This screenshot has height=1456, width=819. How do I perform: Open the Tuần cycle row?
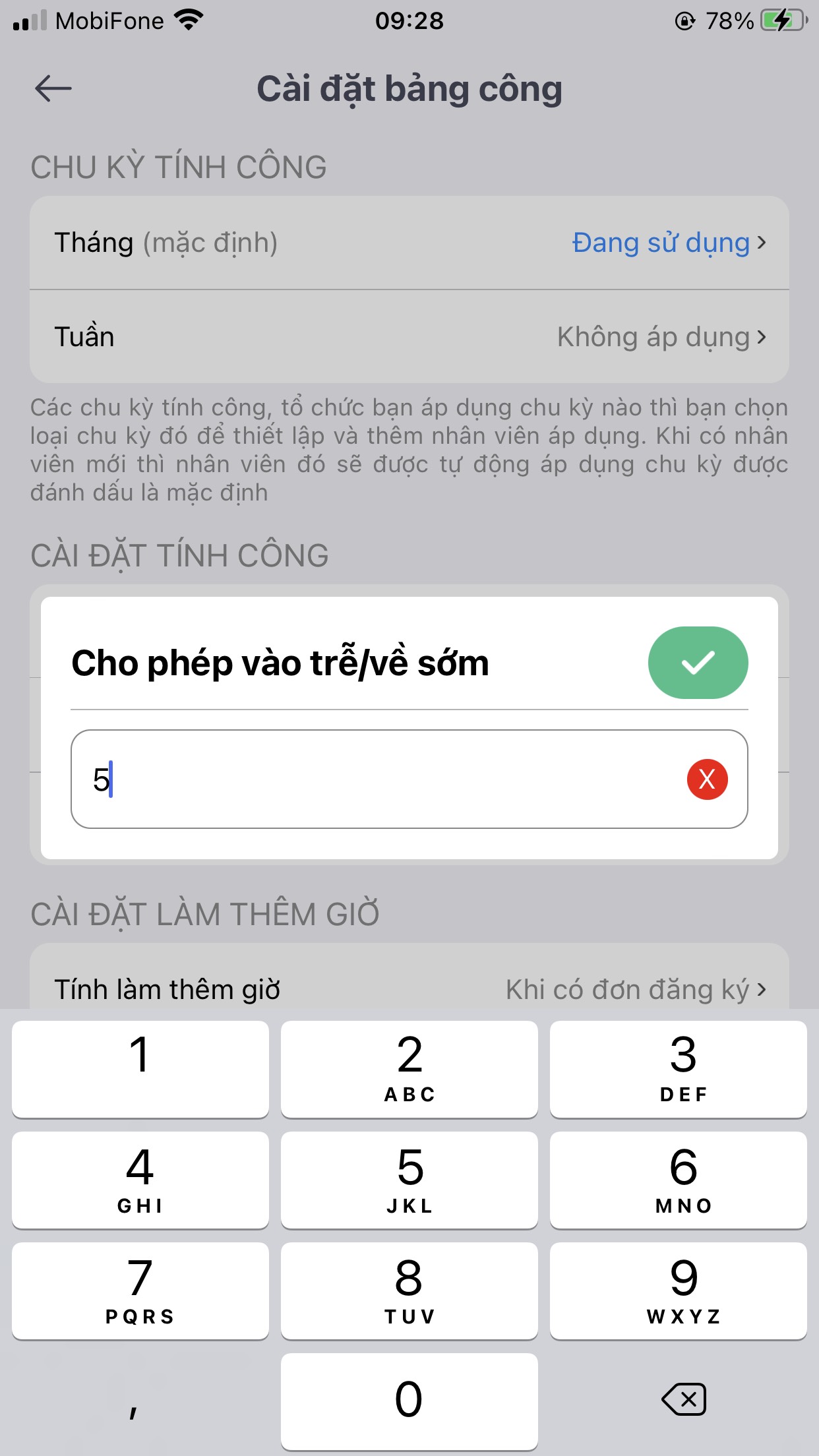409,337
